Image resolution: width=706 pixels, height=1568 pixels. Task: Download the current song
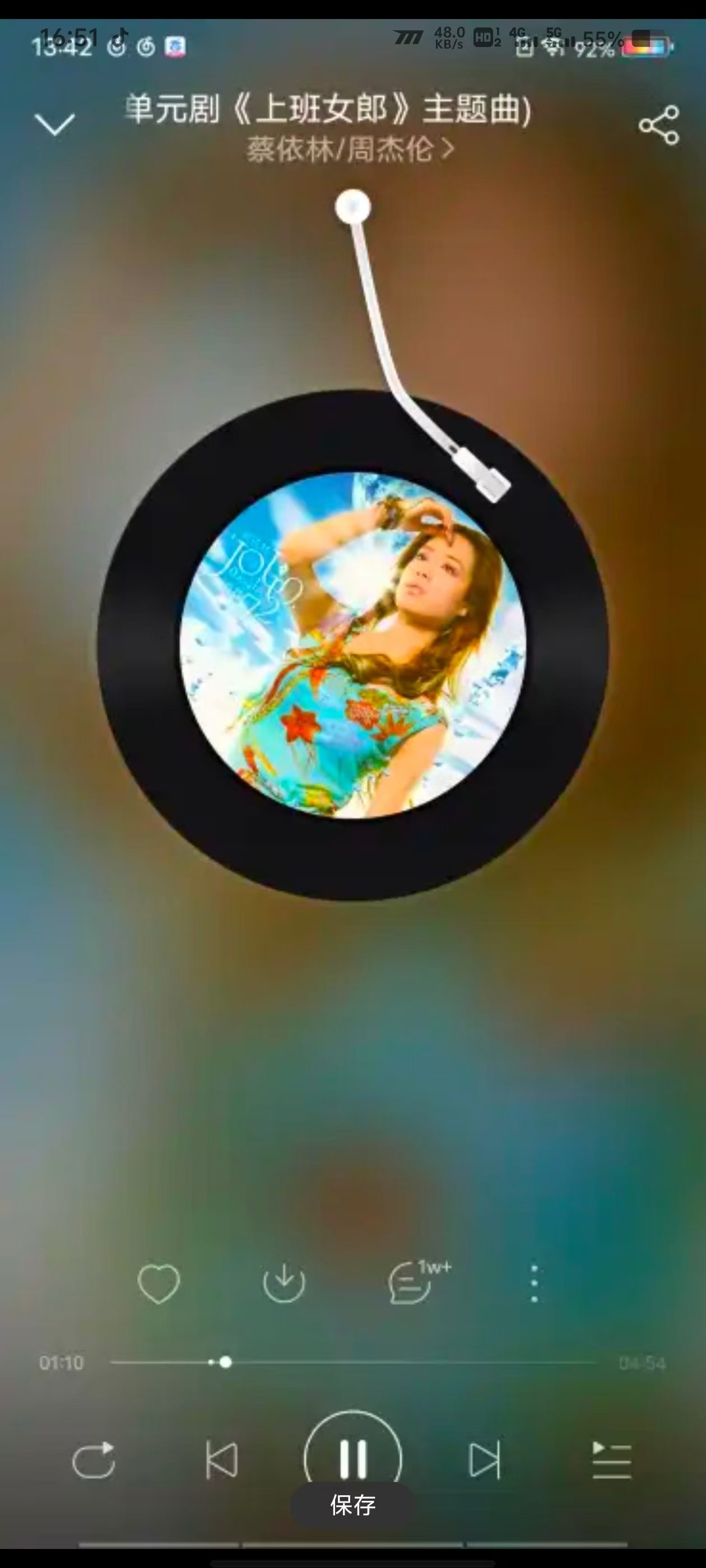[284, 1283]
